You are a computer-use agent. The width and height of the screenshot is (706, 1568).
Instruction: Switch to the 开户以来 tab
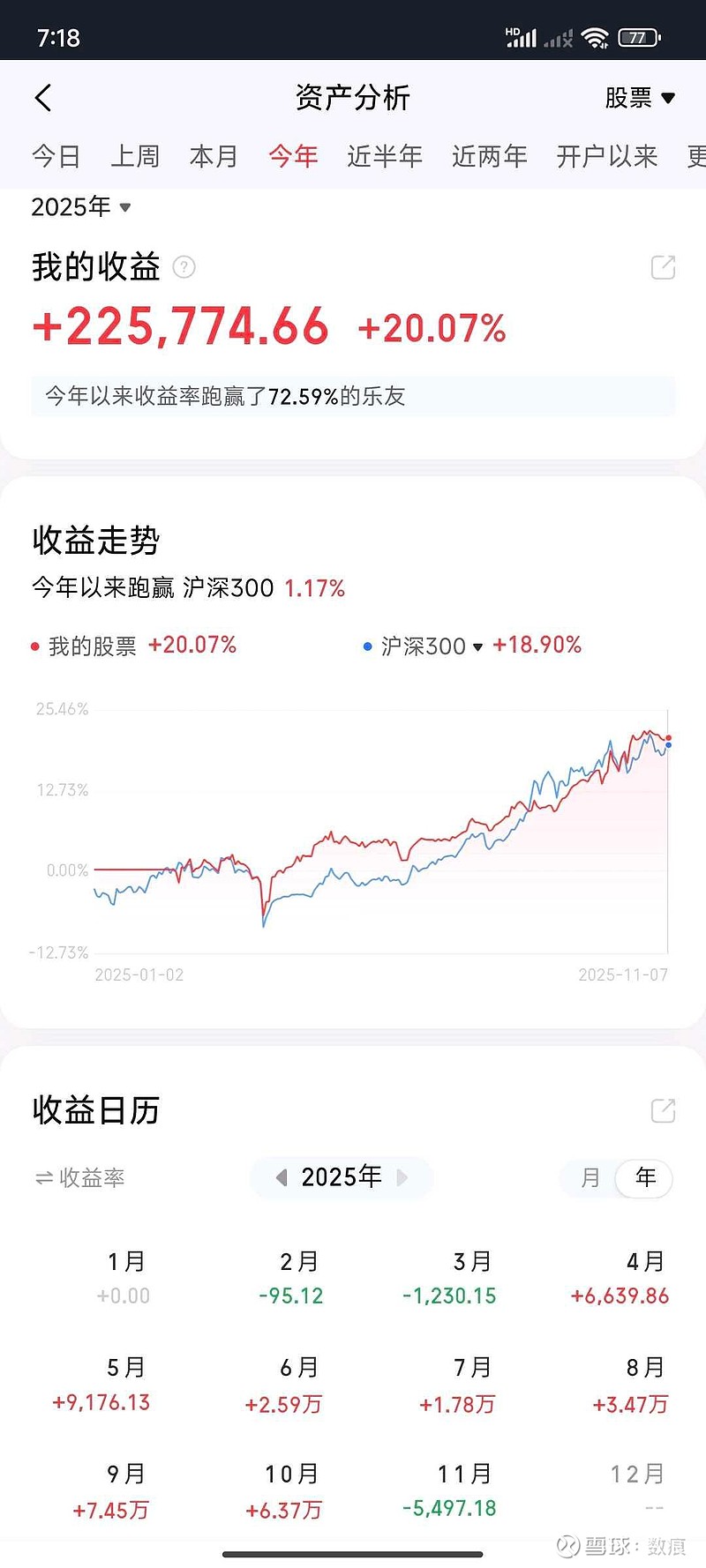pos(607,155)
